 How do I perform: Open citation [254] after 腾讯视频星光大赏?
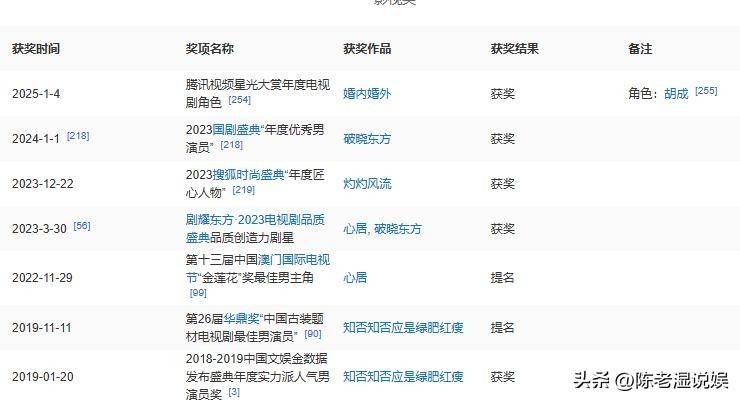(239, 100)
